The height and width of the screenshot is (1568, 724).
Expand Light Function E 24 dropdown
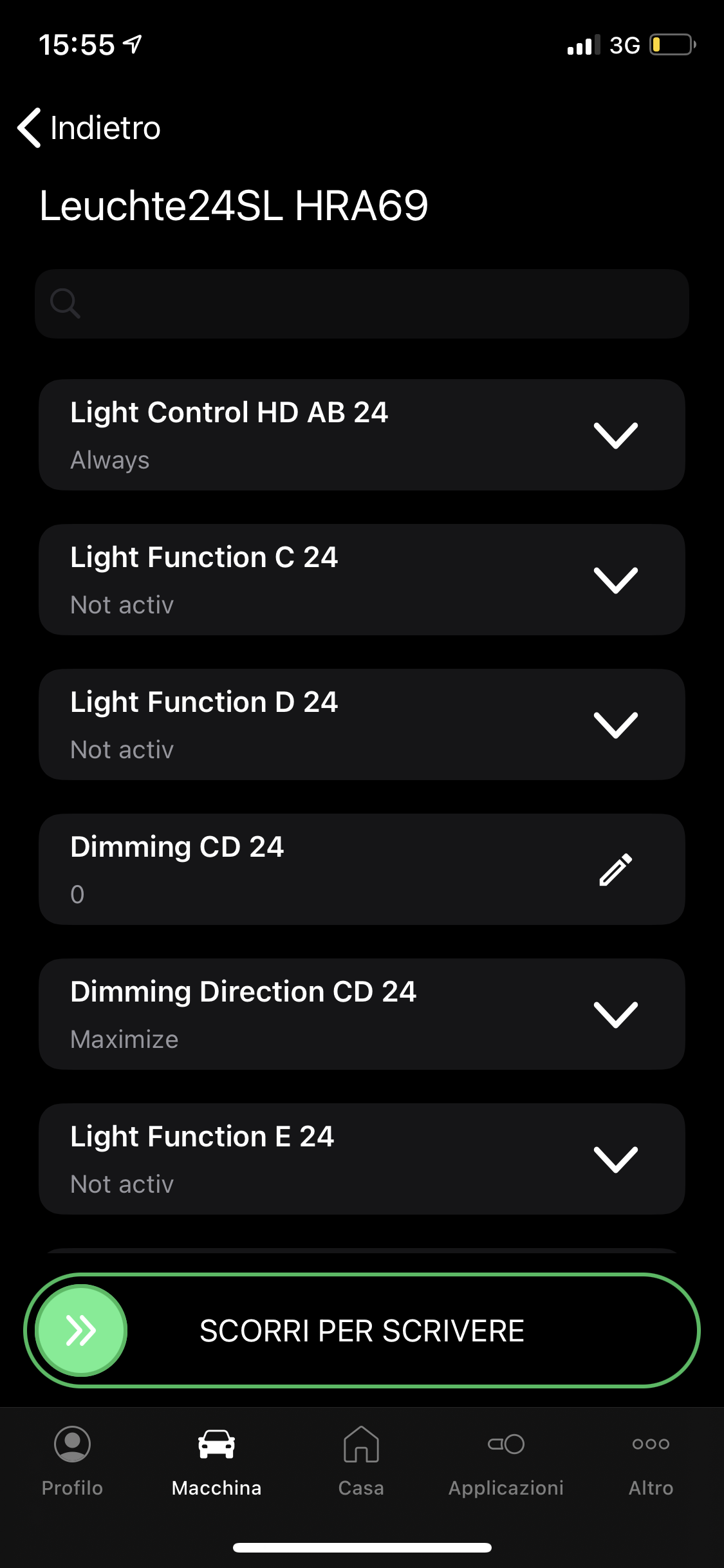click(615, 1160)
